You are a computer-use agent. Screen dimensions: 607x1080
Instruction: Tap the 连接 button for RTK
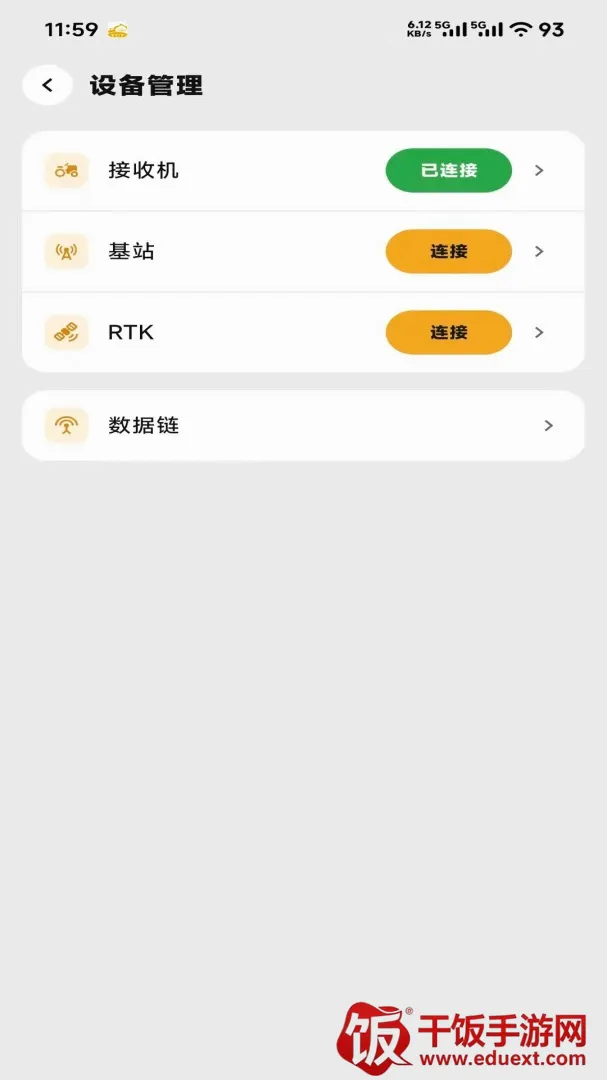point(449,332)
